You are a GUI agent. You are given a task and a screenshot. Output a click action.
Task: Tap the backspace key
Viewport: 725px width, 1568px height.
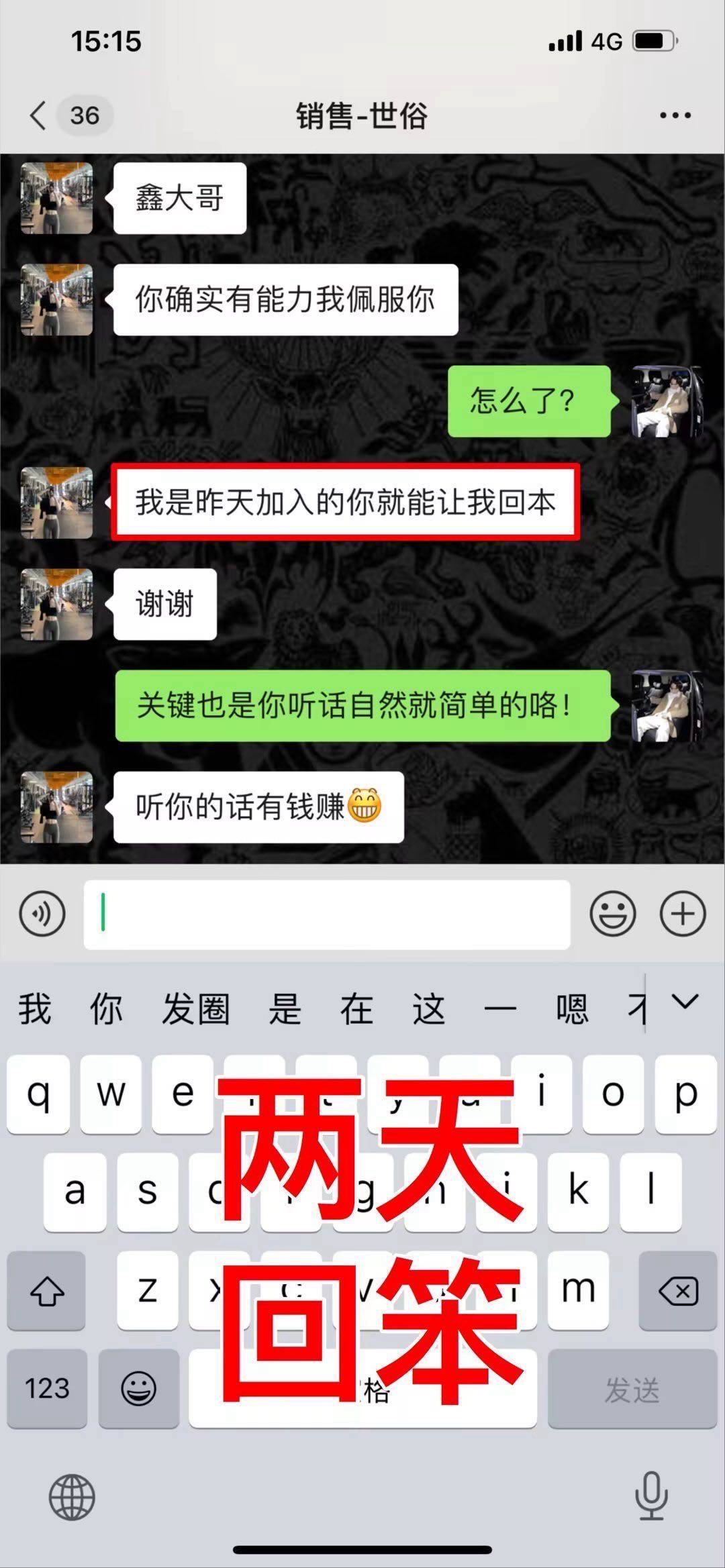click(678, 1290)
